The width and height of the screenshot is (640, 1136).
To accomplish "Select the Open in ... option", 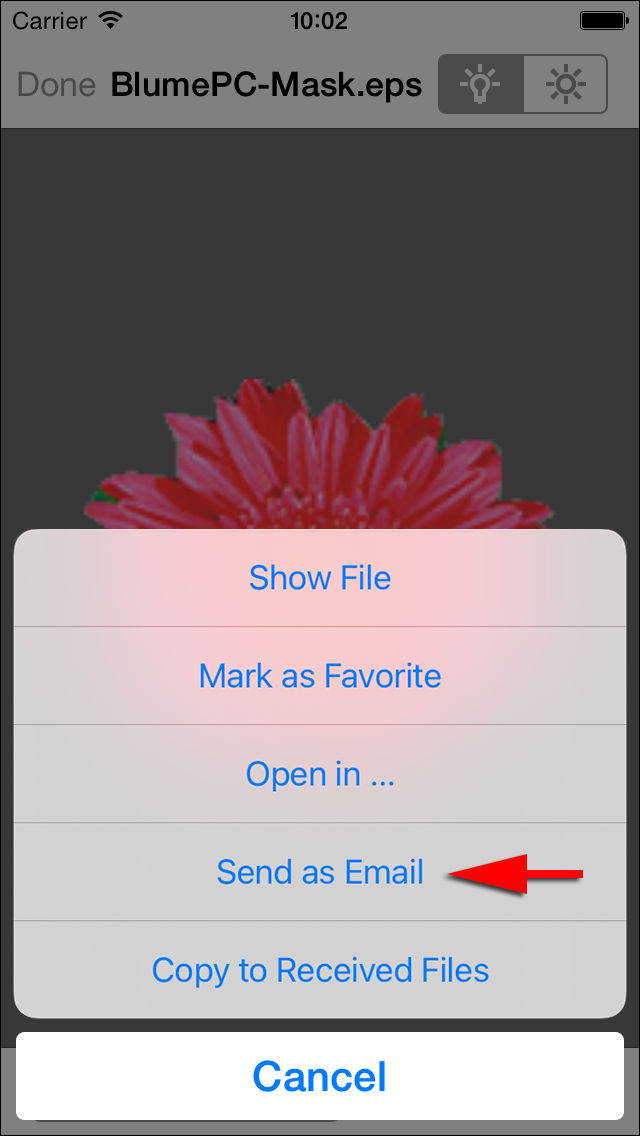I will (x=320, y=774).
